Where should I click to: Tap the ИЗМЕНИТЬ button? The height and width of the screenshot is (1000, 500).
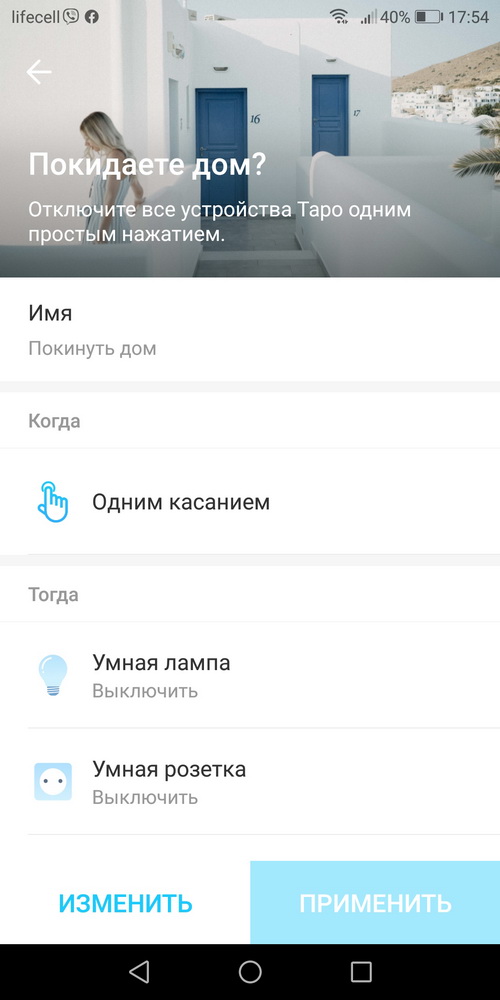pos(125,902)
